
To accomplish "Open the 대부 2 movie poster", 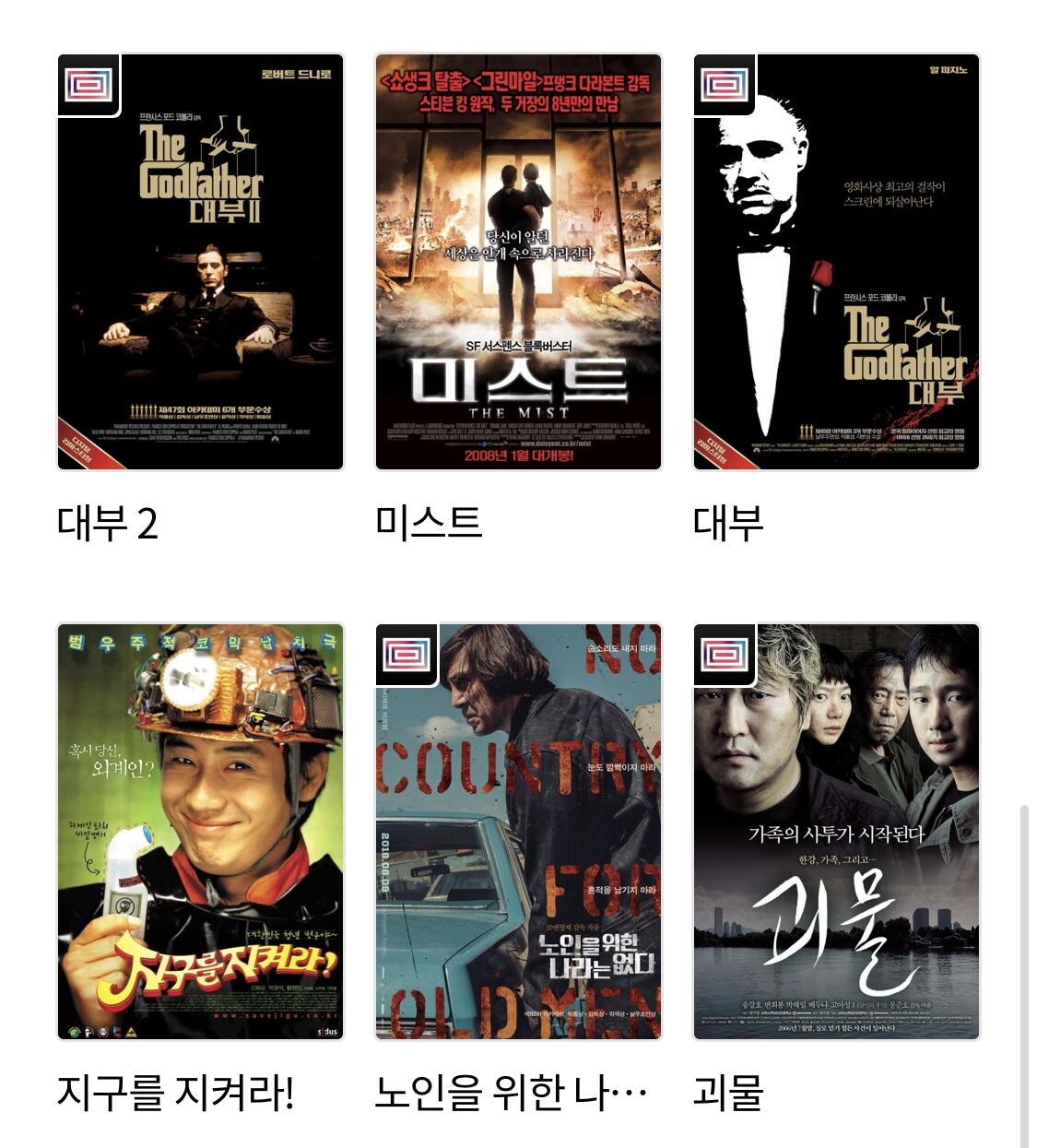I will (x=200, y=262).
